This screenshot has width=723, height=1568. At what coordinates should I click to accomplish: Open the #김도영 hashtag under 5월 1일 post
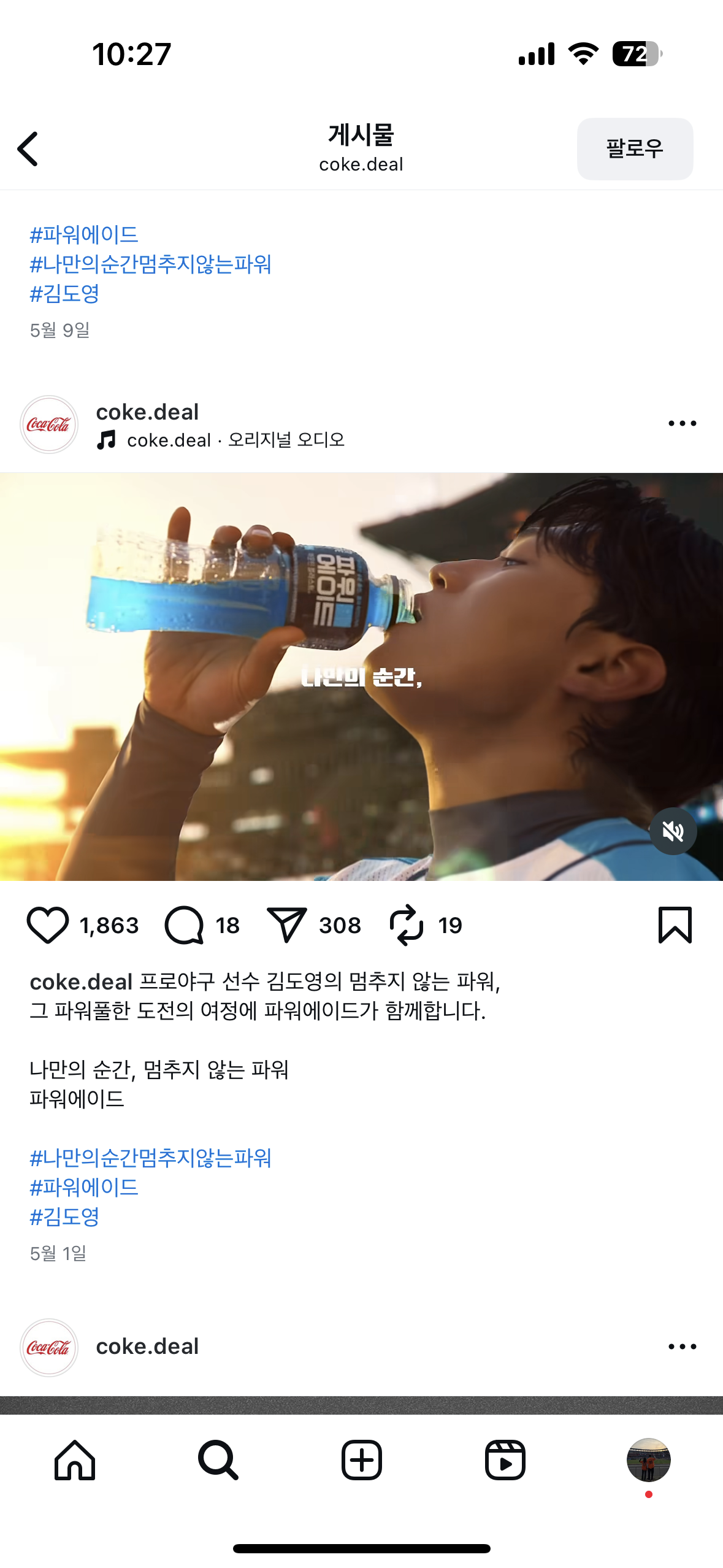click(65, 1216)
